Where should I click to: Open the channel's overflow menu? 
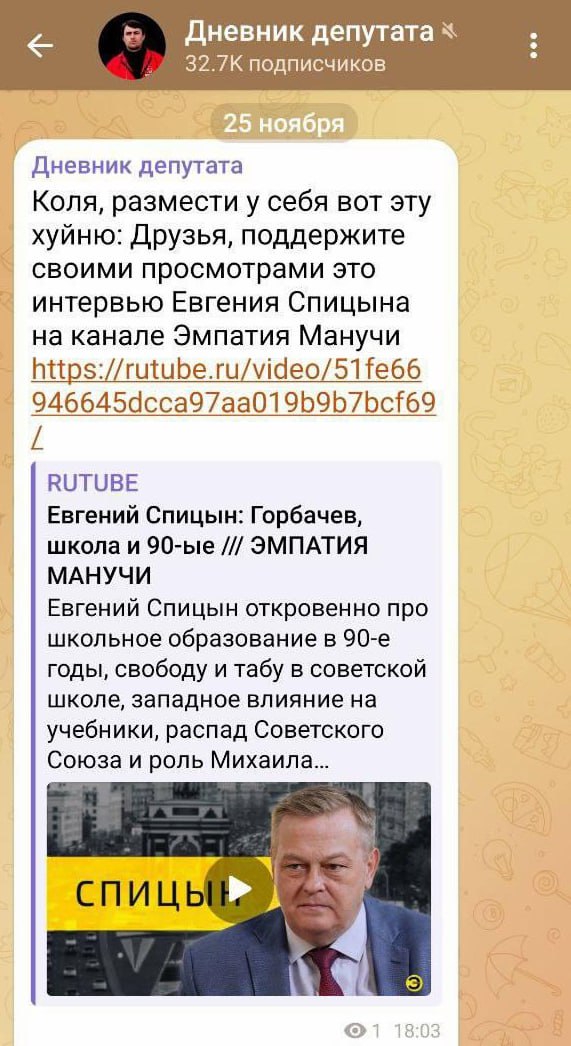[533, 46]
